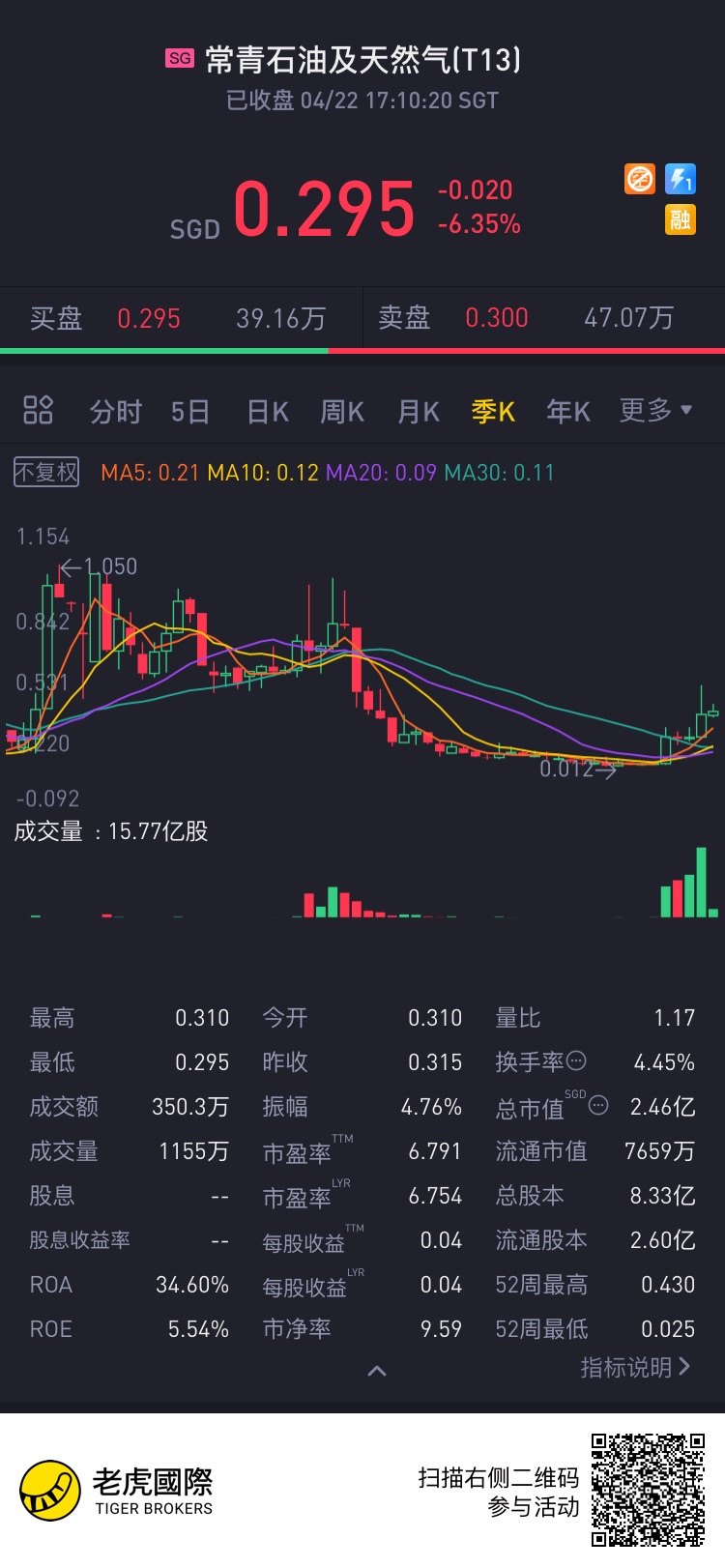Tap the 不复权 adjustment button
The image size is (725, 1568).
point(46,473)
